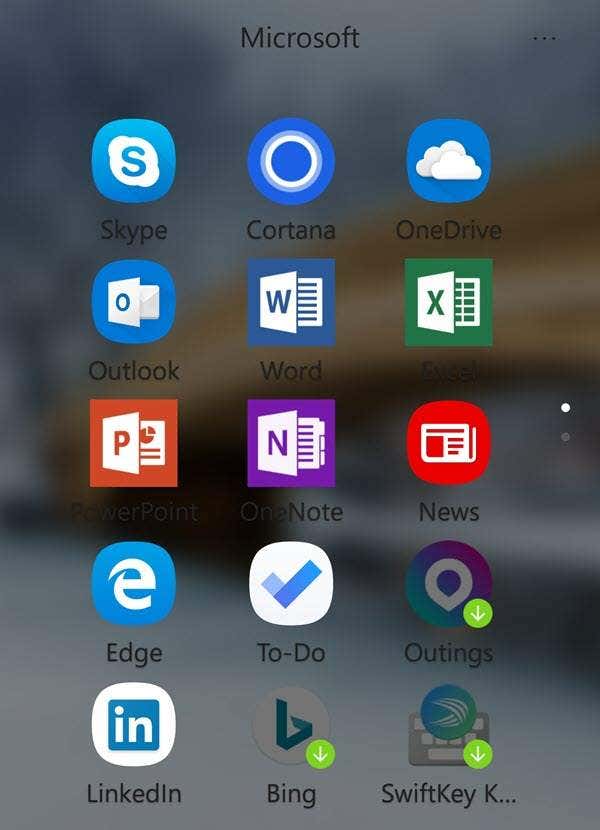This screenshot has height=830, width=600.
Task: Open the overflow menu in the Microsoft folder
Action: click(544, 38)
